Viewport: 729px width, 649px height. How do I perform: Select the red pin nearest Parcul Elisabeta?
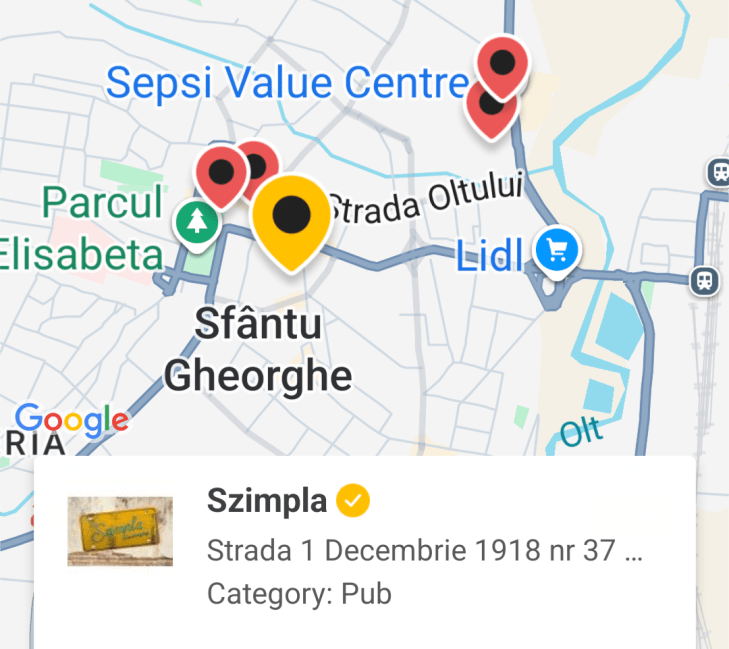(221, 172)
